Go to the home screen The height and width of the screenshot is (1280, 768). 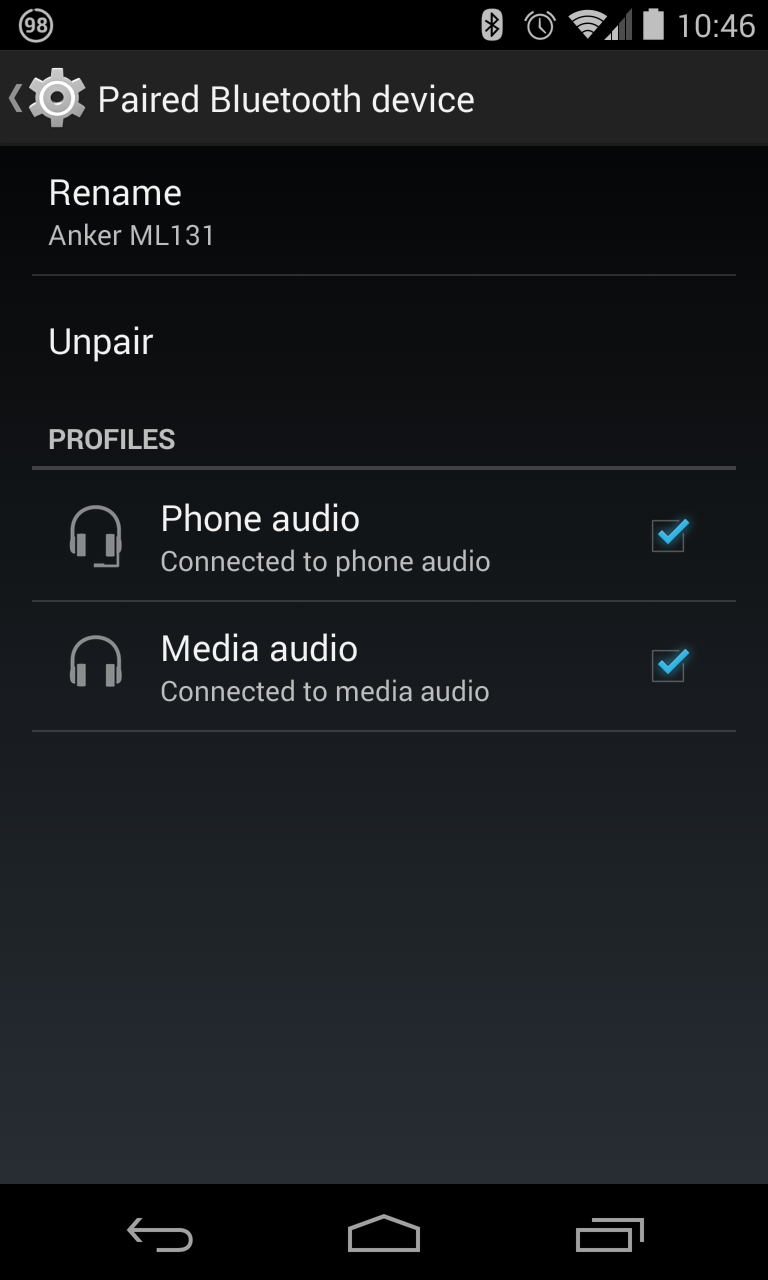pyautogui.click(x=383, y=1234)
